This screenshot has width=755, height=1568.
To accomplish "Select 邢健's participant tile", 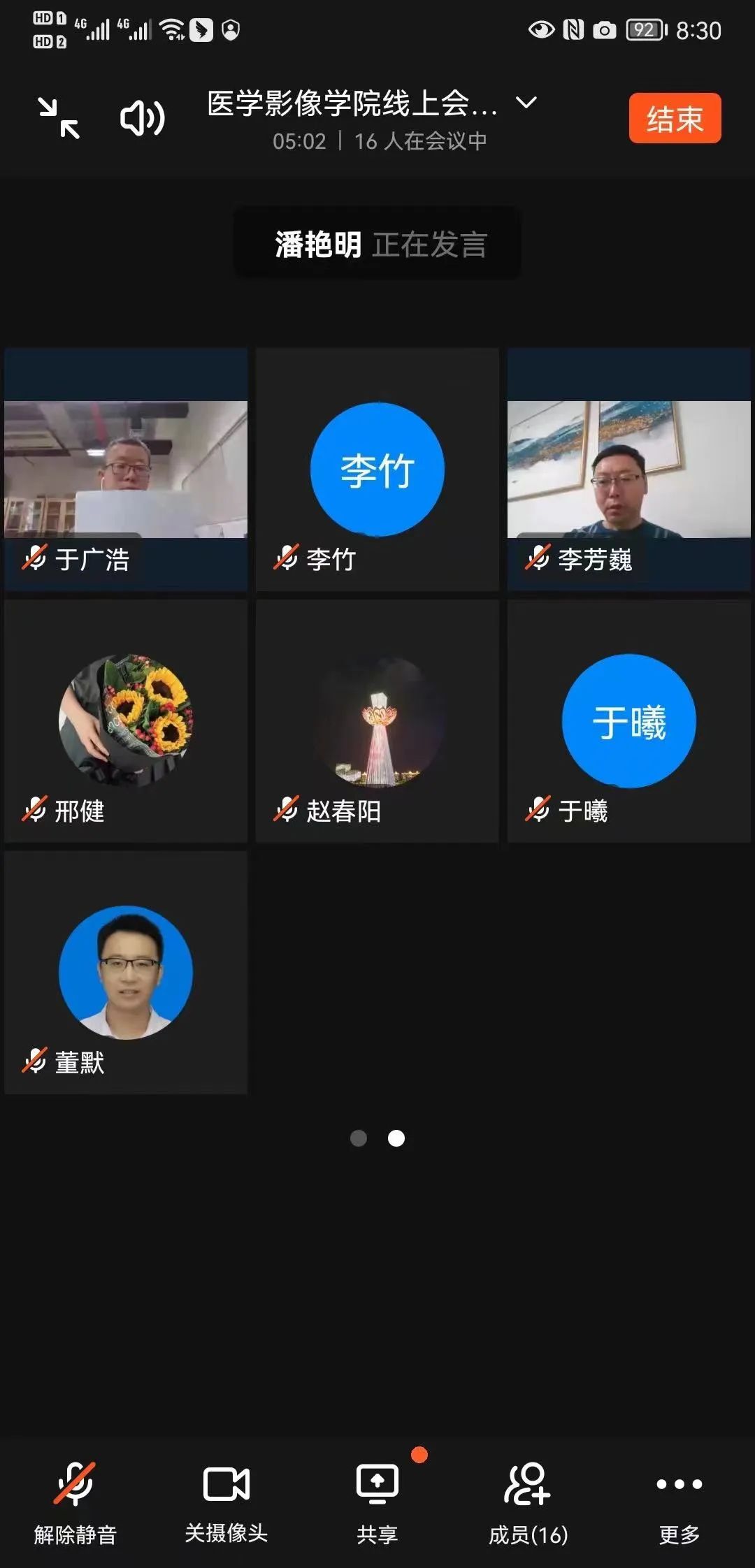I will click(x=126, y=721).
